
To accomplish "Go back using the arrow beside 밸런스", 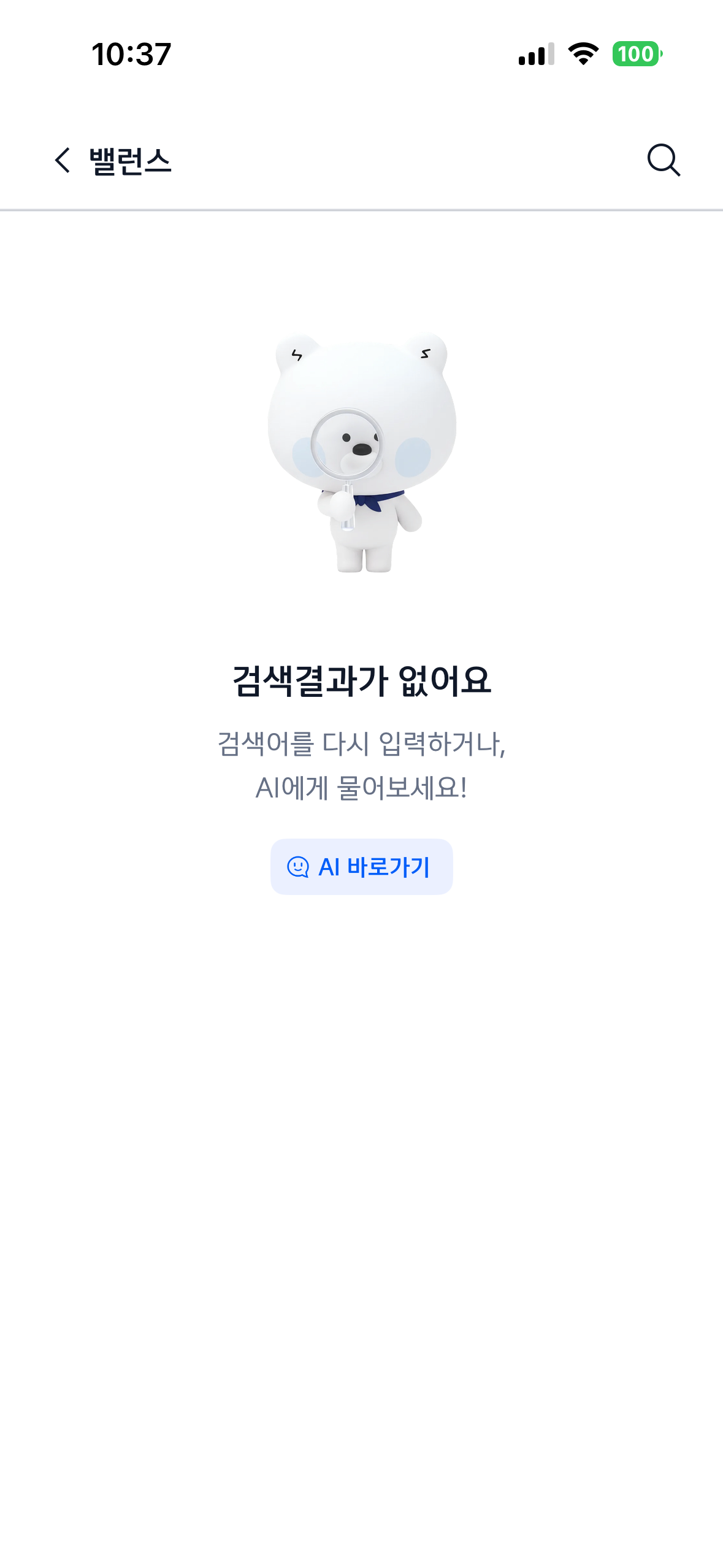I will [63, 161].
